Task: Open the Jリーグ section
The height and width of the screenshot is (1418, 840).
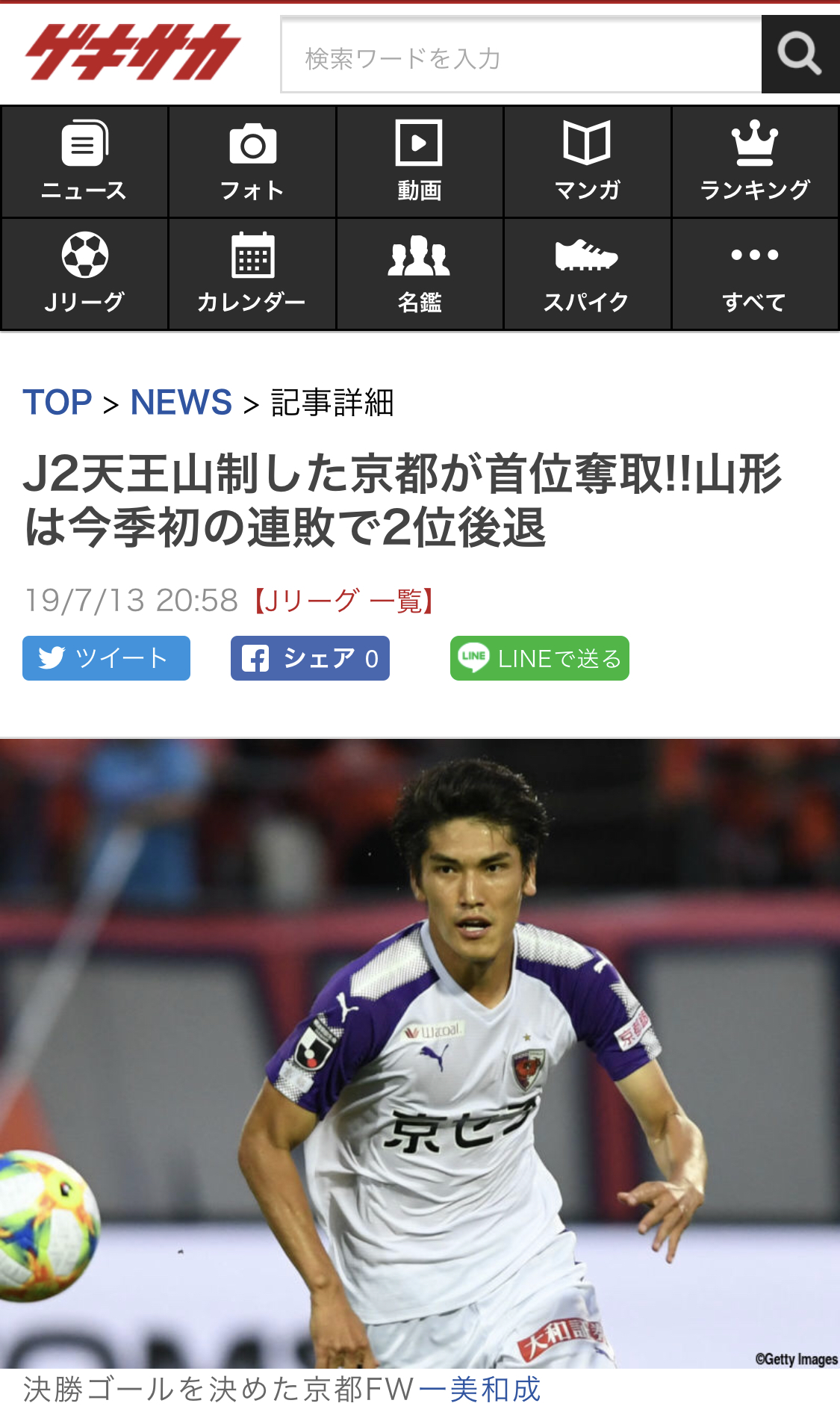Action: click(84, 273)
